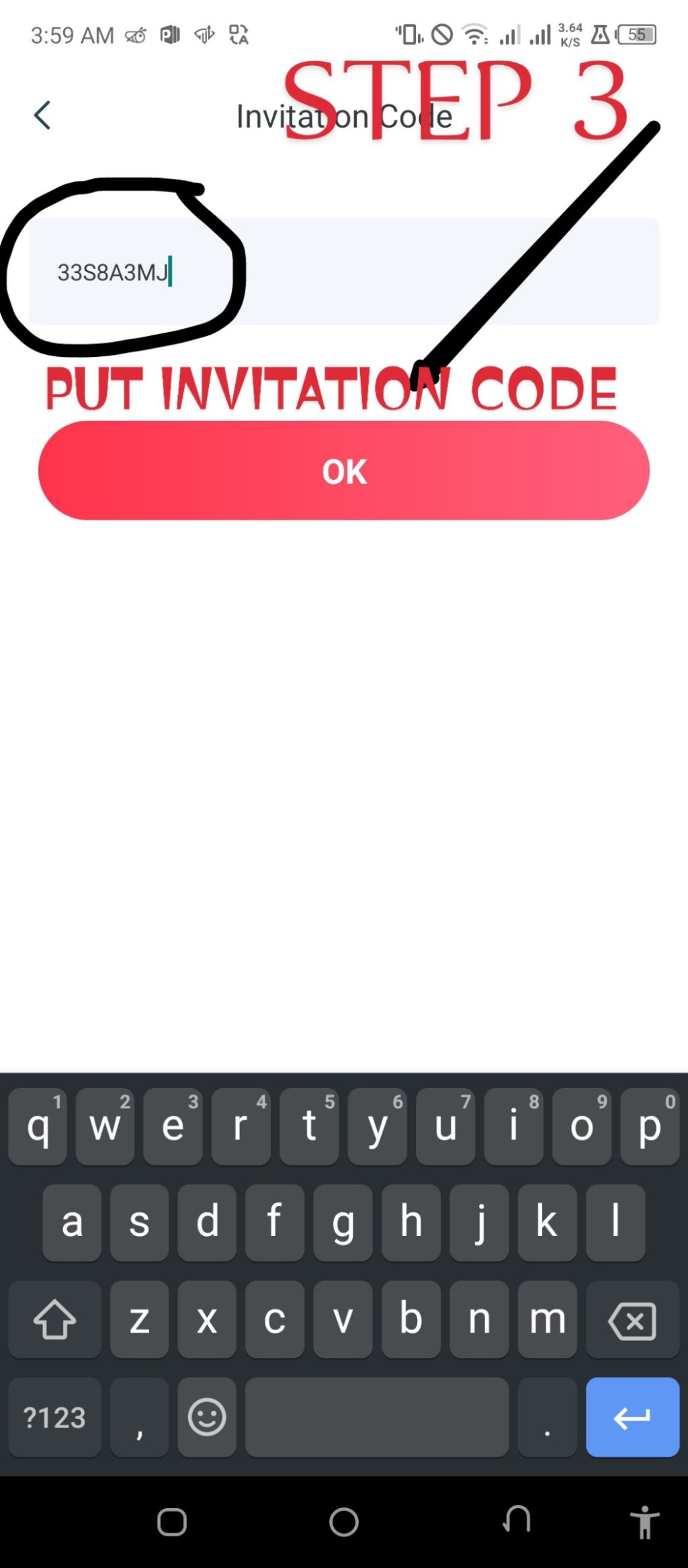Confirm the code with OK button
The image size is (688, 1568).
(343, 470)
